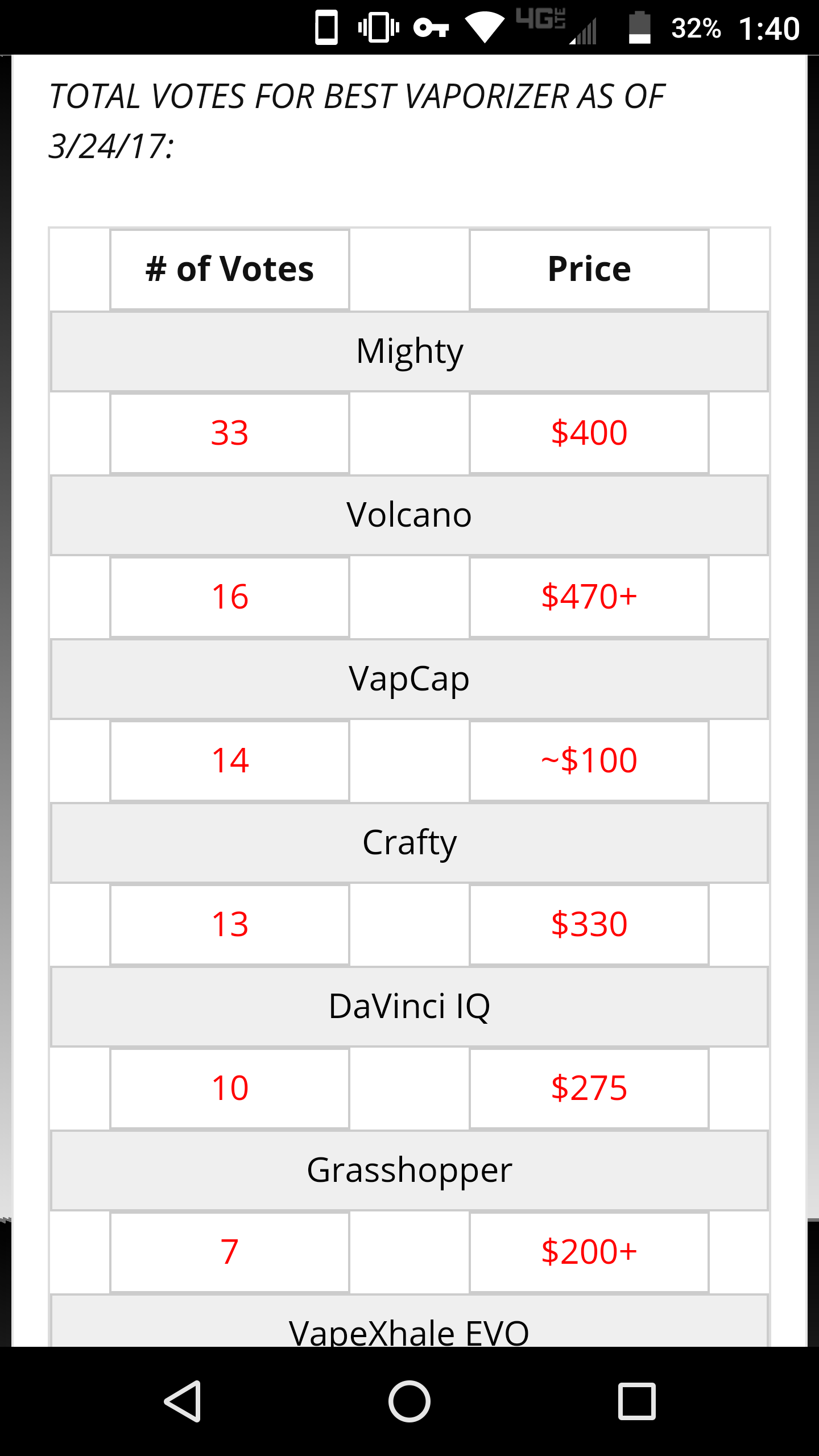
Task: Open recent apps with the square button
Action: (636, 1401)
